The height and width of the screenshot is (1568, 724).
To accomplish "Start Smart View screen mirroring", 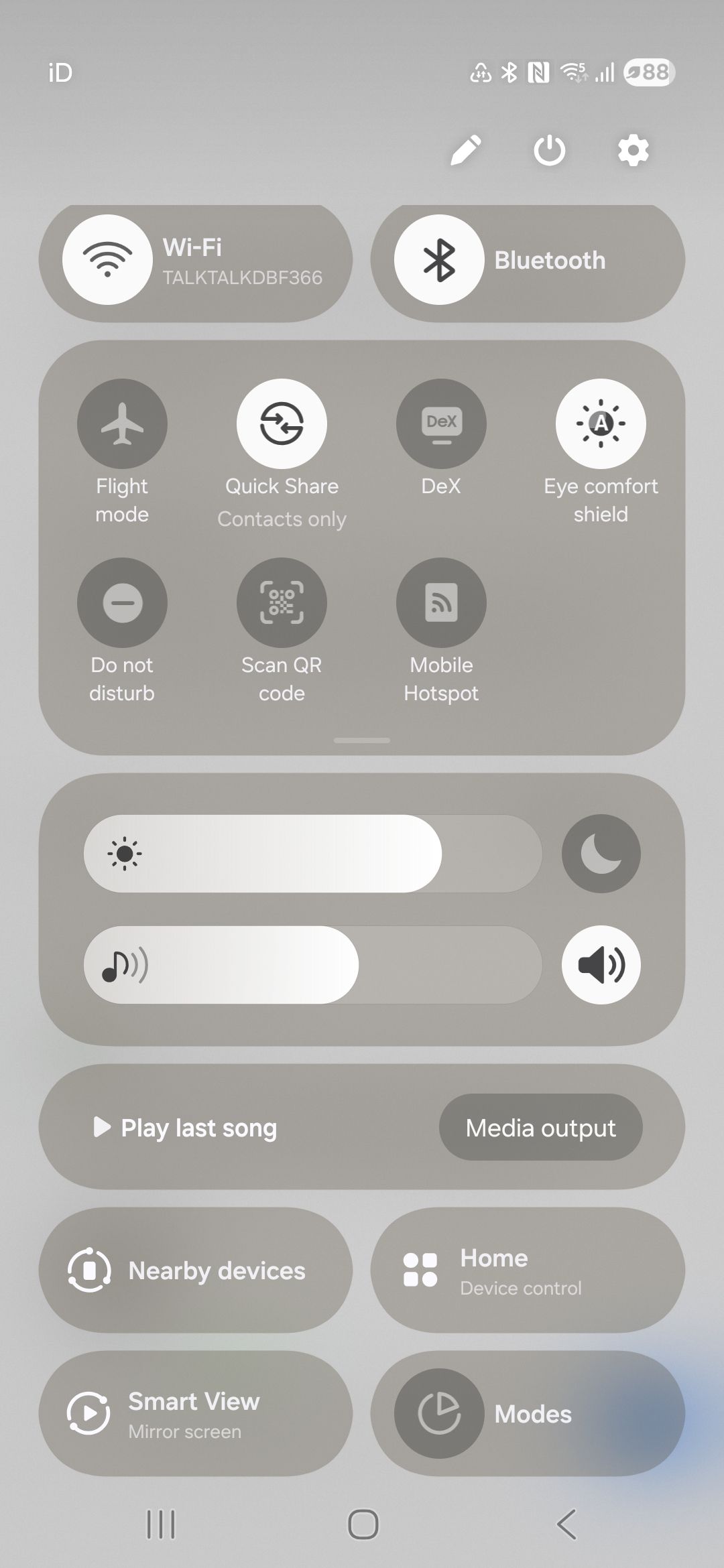I will [x=196, y=1414].
